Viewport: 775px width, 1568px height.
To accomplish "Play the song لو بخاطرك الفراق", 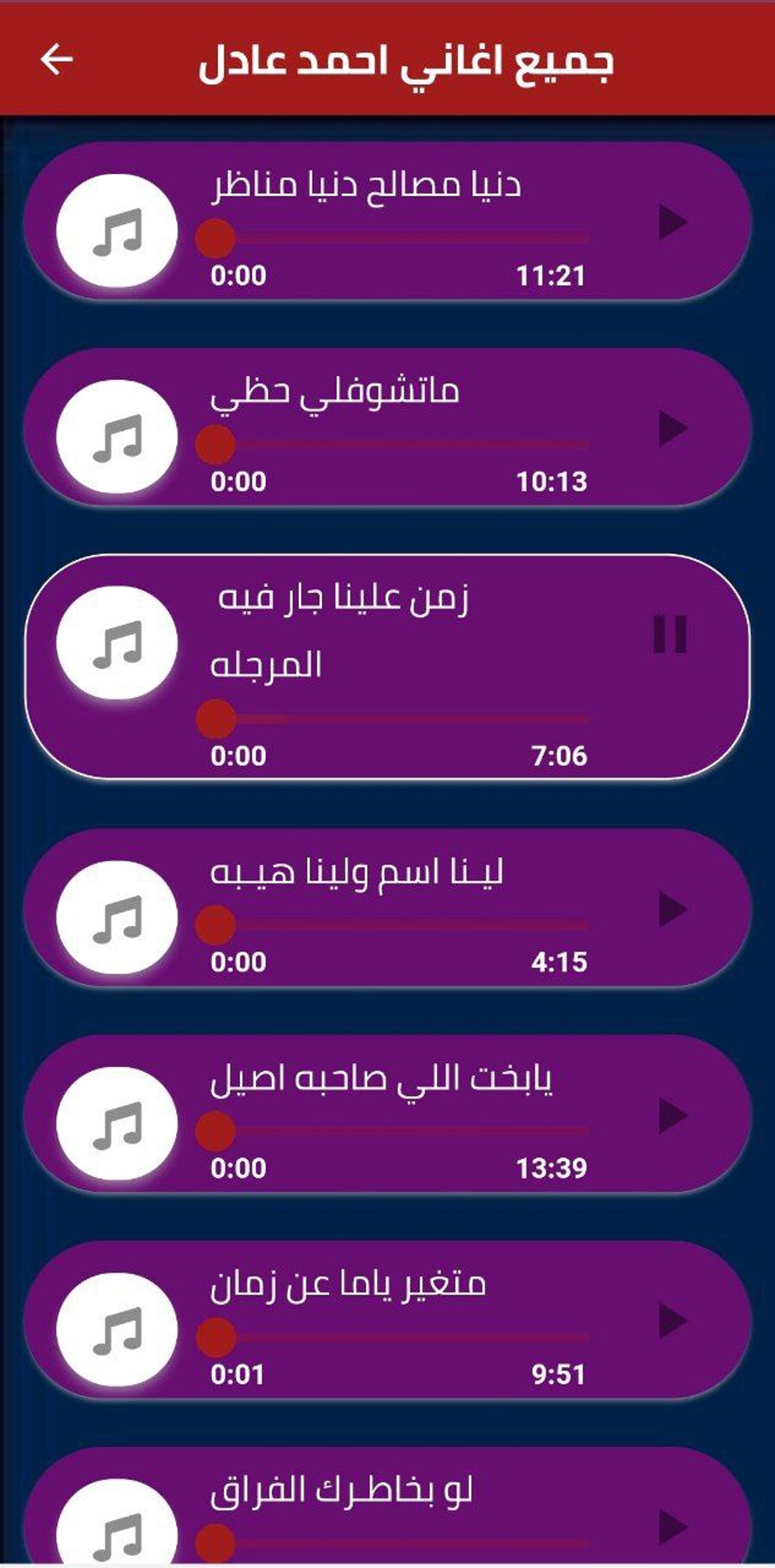I will tap(672, 1526).
